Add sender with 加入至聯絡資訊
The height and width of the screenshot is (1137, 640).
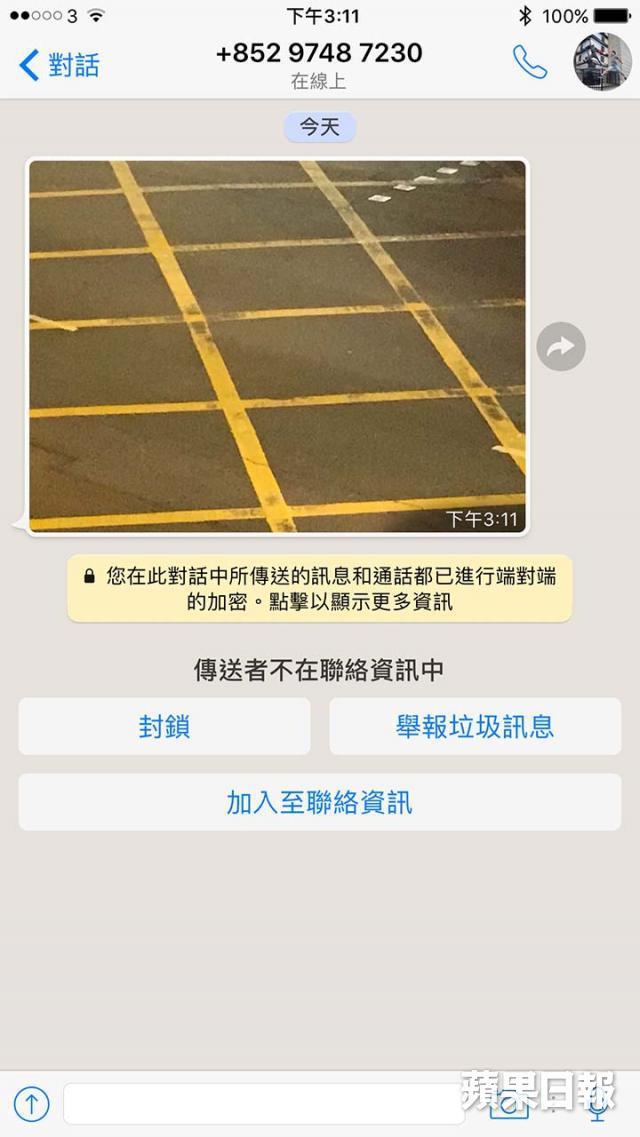click(320, 802)
